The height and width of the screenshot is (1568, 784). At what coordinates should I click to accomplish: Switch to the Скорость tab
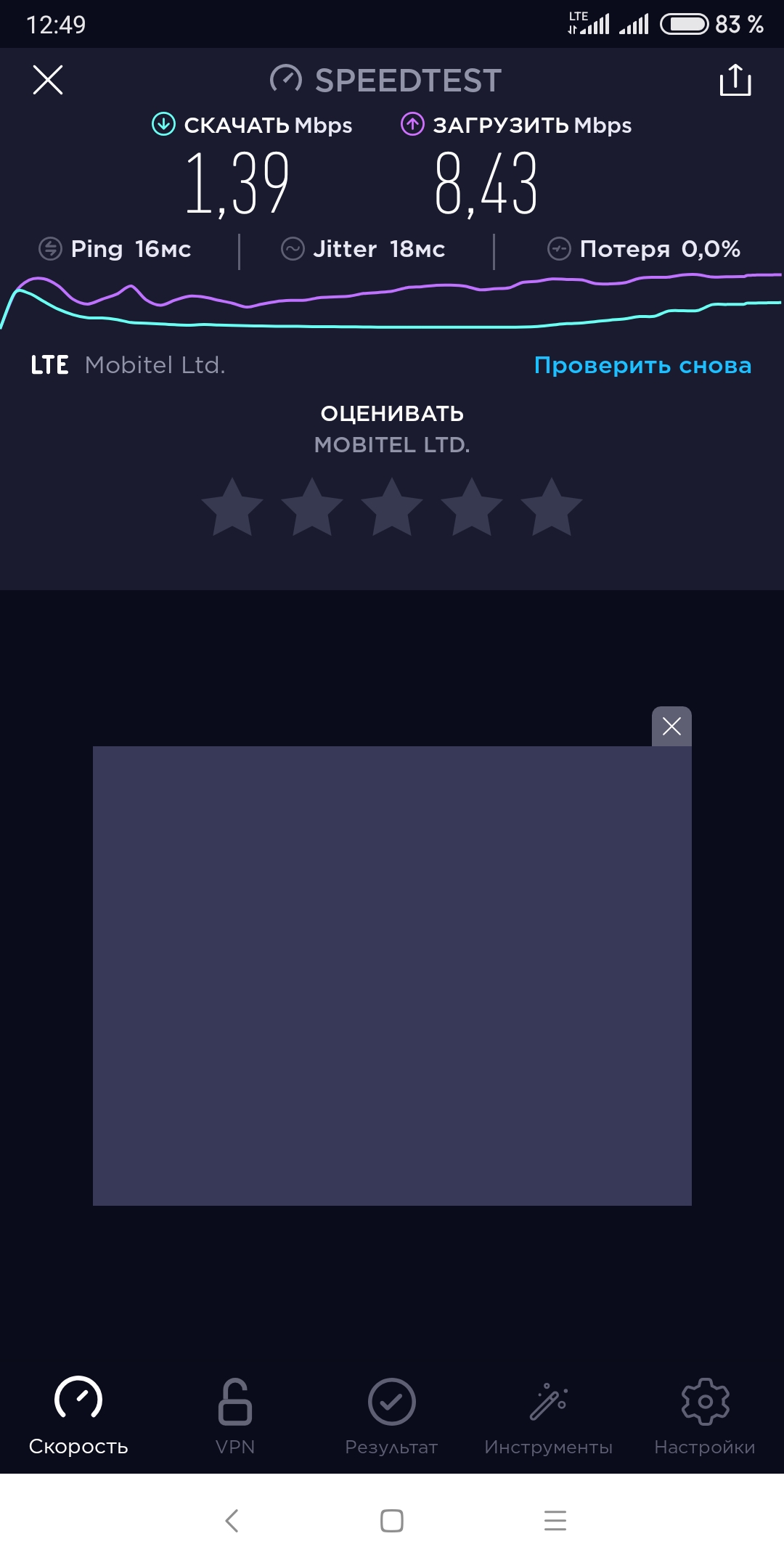coord(78,1416)
